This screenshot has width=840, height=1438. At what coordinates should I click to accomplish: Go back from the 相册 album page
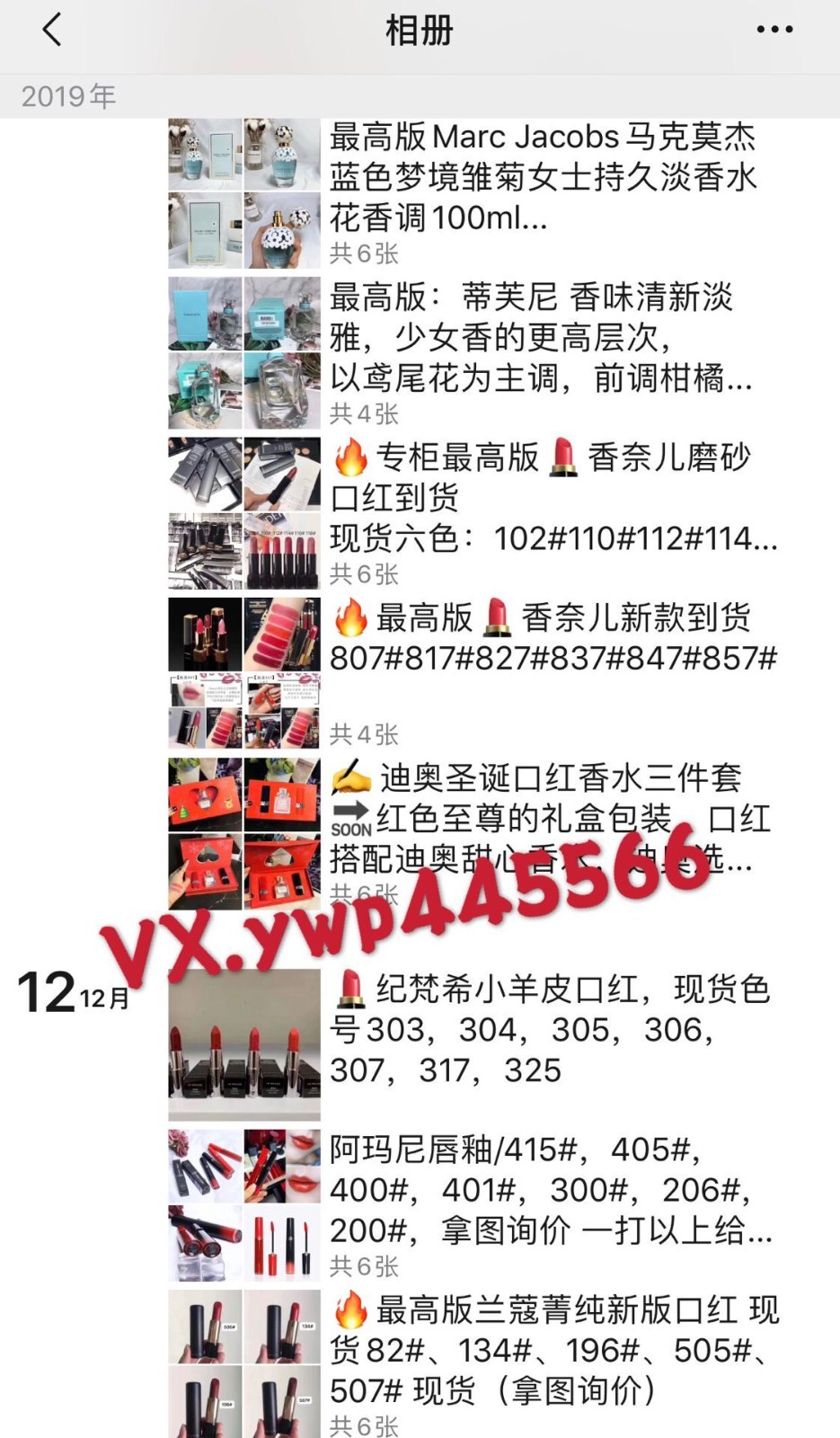[52, 30]
